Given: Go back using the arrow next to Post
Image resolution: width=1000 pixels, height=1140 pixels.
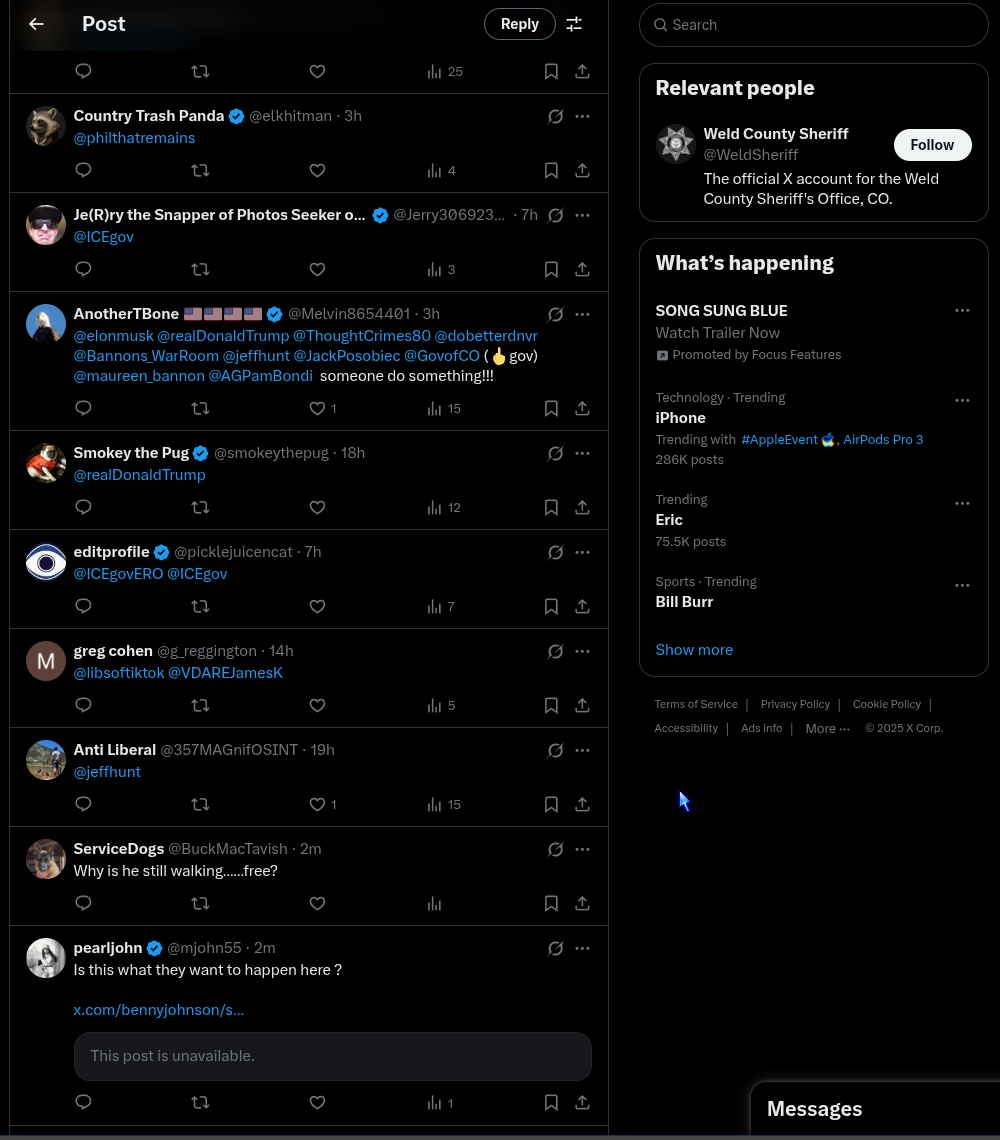Looking at the screenshot, I should [x=37, y=24].
